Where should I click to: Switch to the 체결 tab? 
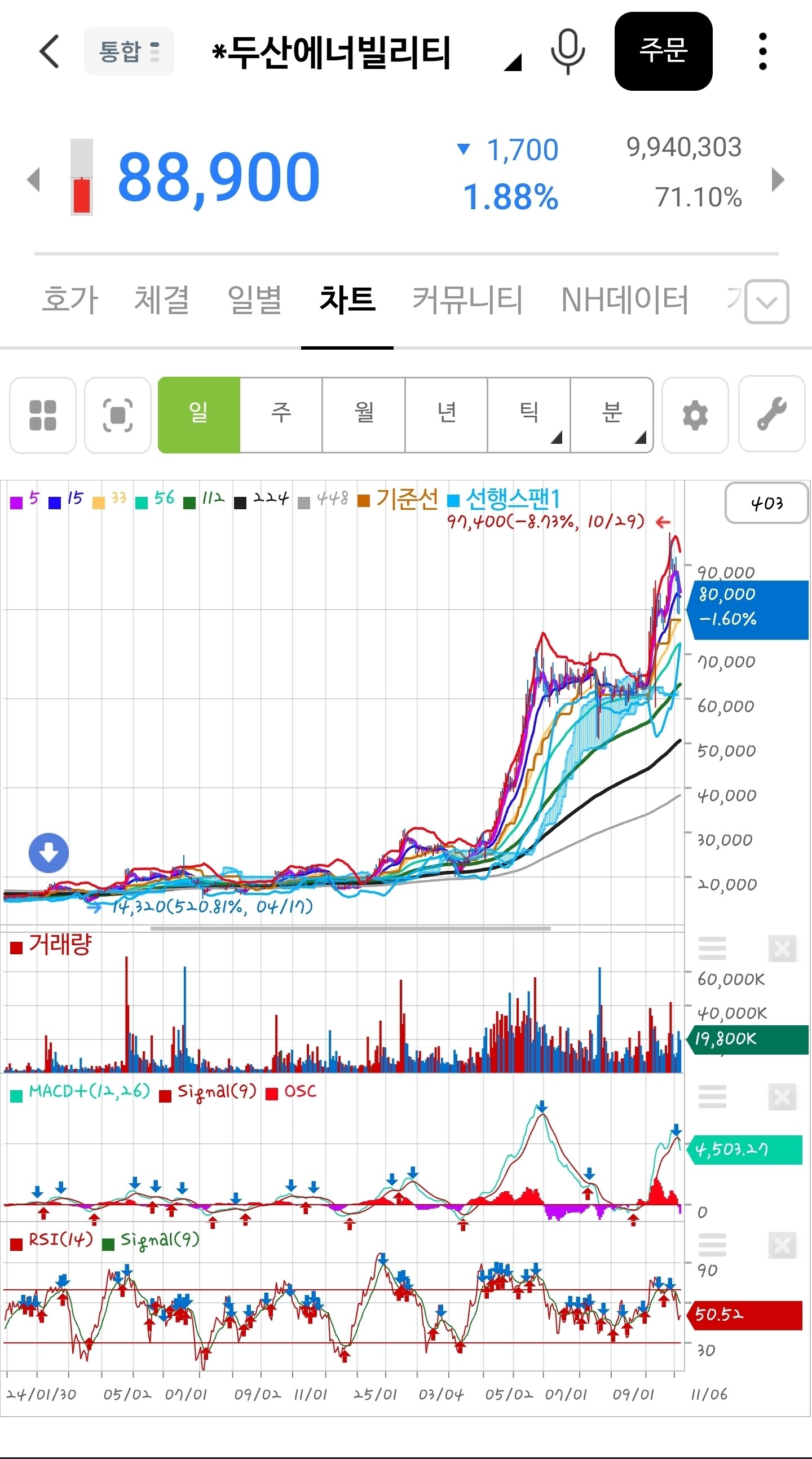click(162, 299)
